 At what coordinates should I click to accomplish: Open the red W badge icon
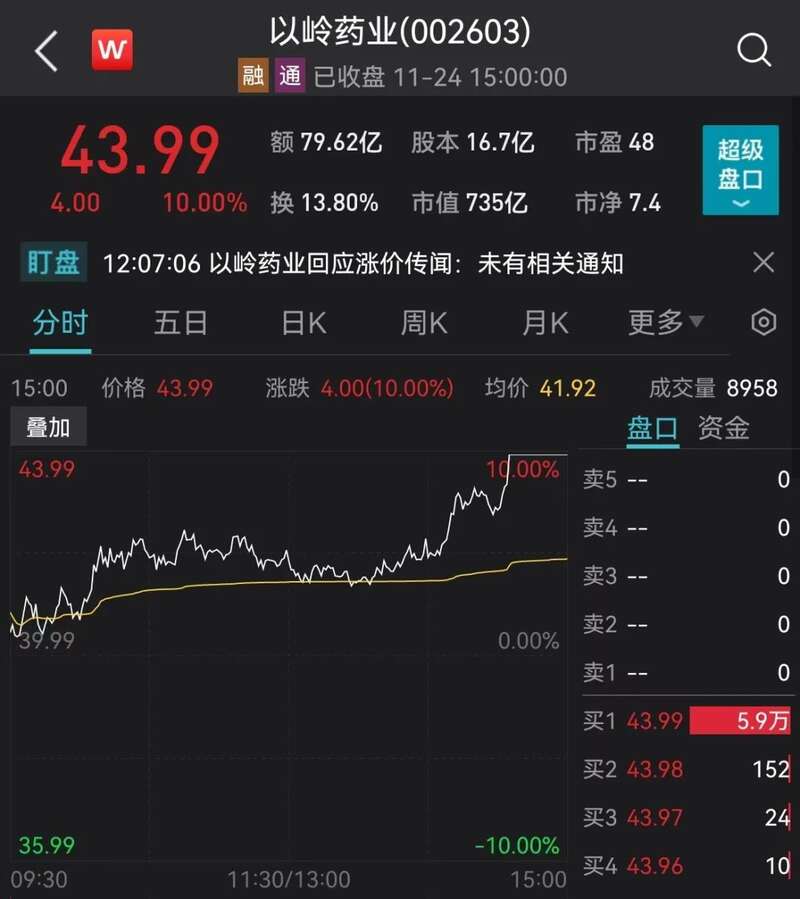point(112,51)
